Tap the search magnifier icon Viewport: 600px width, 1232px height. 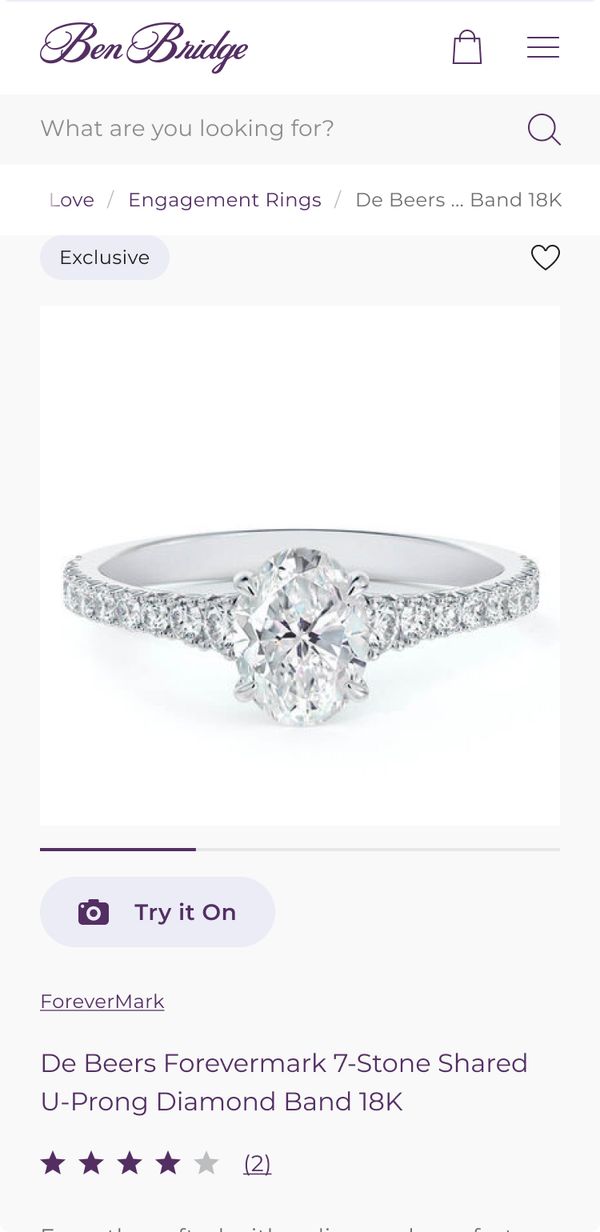coord(544,129)
